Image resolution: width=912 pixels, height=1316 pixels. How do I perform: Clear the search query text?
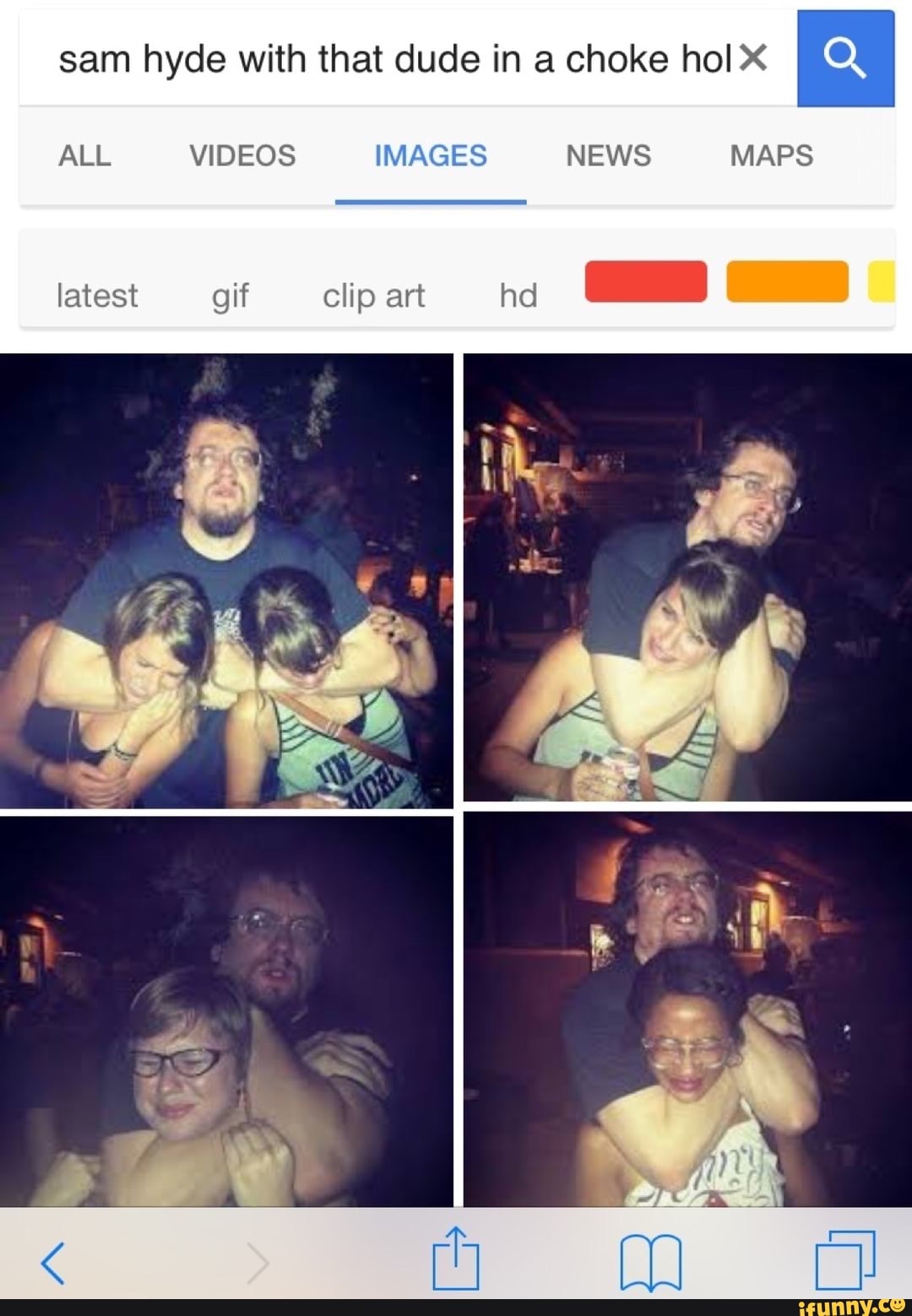pyautogui.click(x=752, y=58)
